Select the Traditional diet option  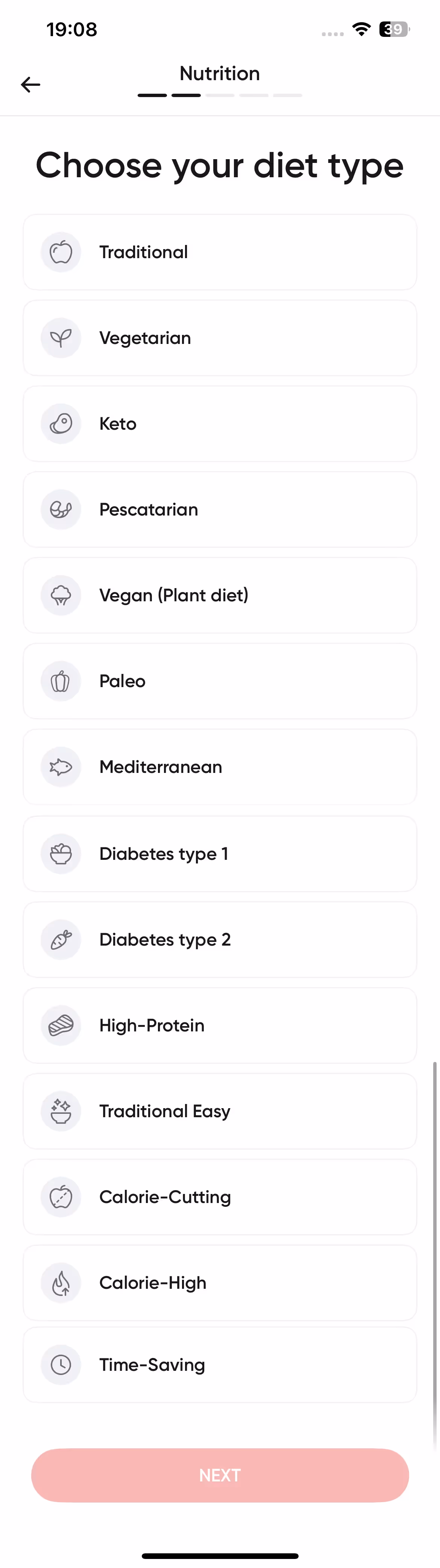[x=220, y=252]
